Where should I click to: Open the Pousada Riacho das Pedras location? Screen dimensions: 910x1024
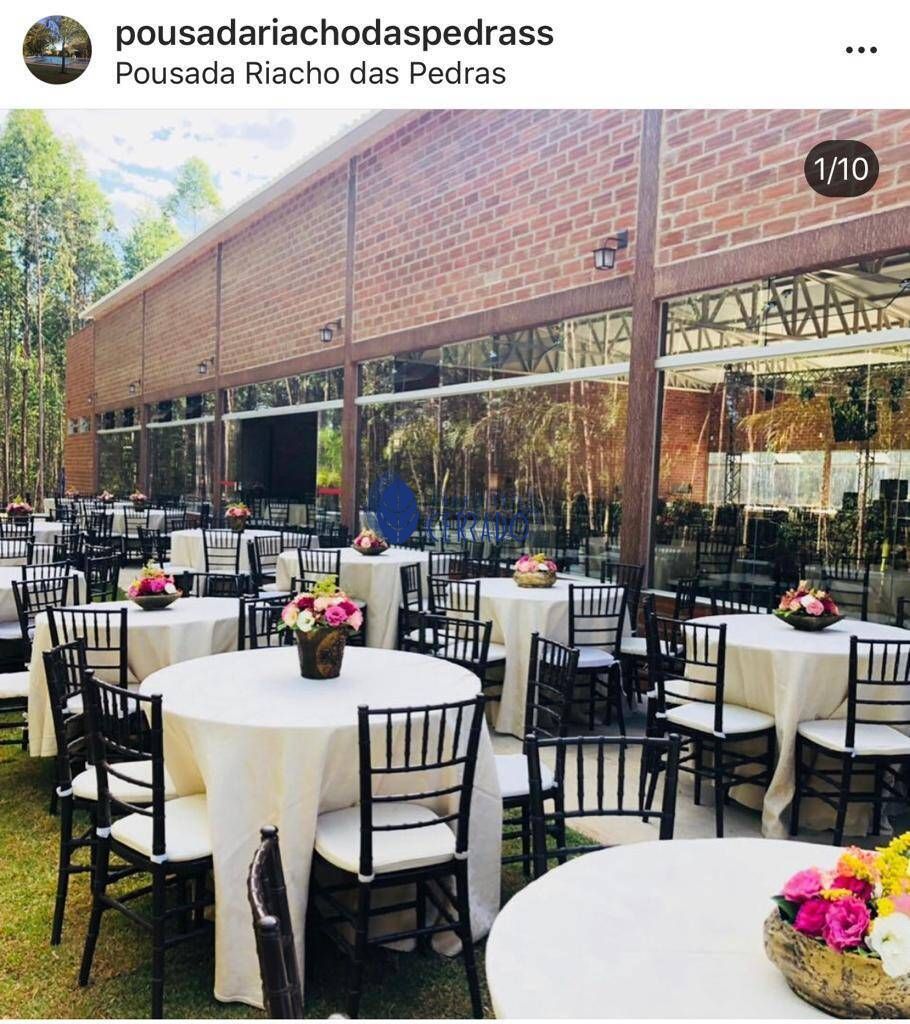point(310,73)
